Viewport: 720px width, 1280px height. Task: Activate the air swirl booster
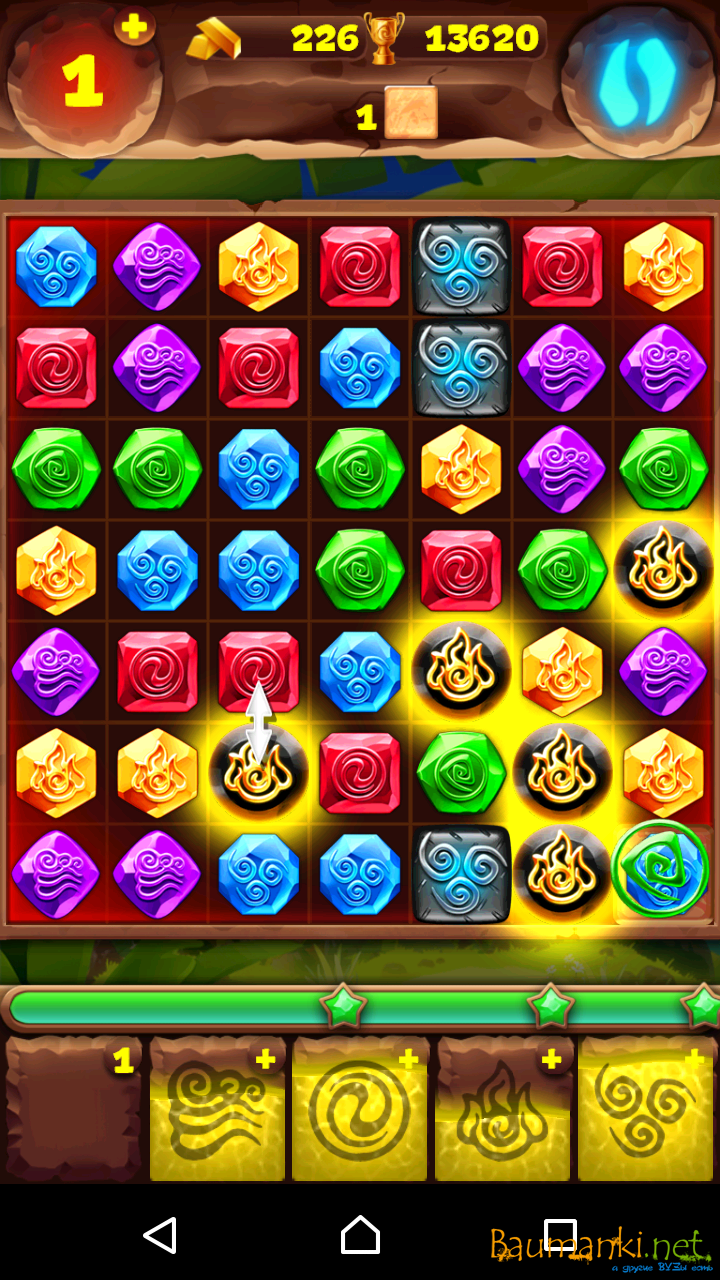tap(217, 1110)
